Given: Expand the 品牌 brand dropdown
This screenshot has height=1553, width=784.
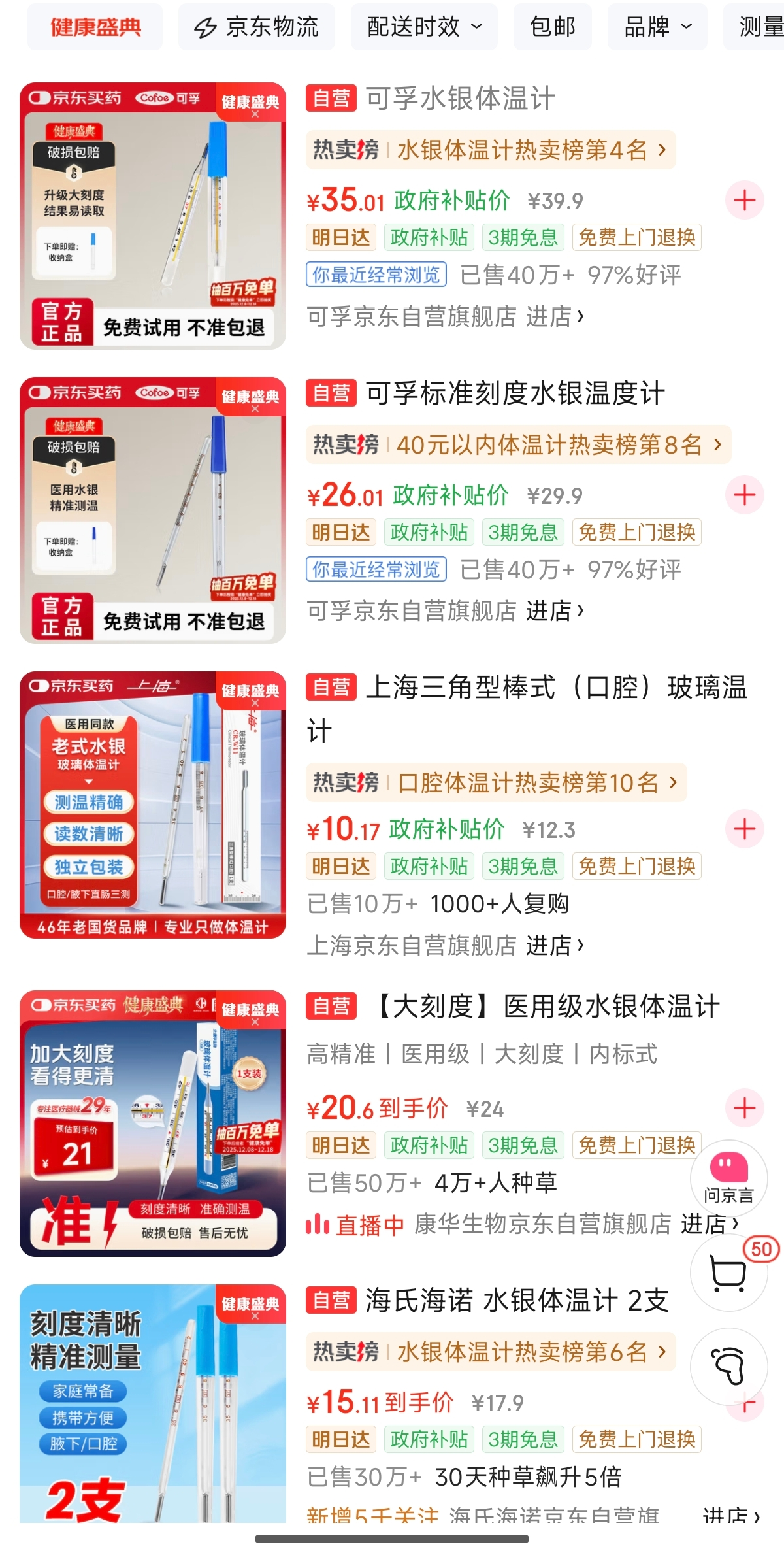Looking at the screenshot, I should pos(657,27).
